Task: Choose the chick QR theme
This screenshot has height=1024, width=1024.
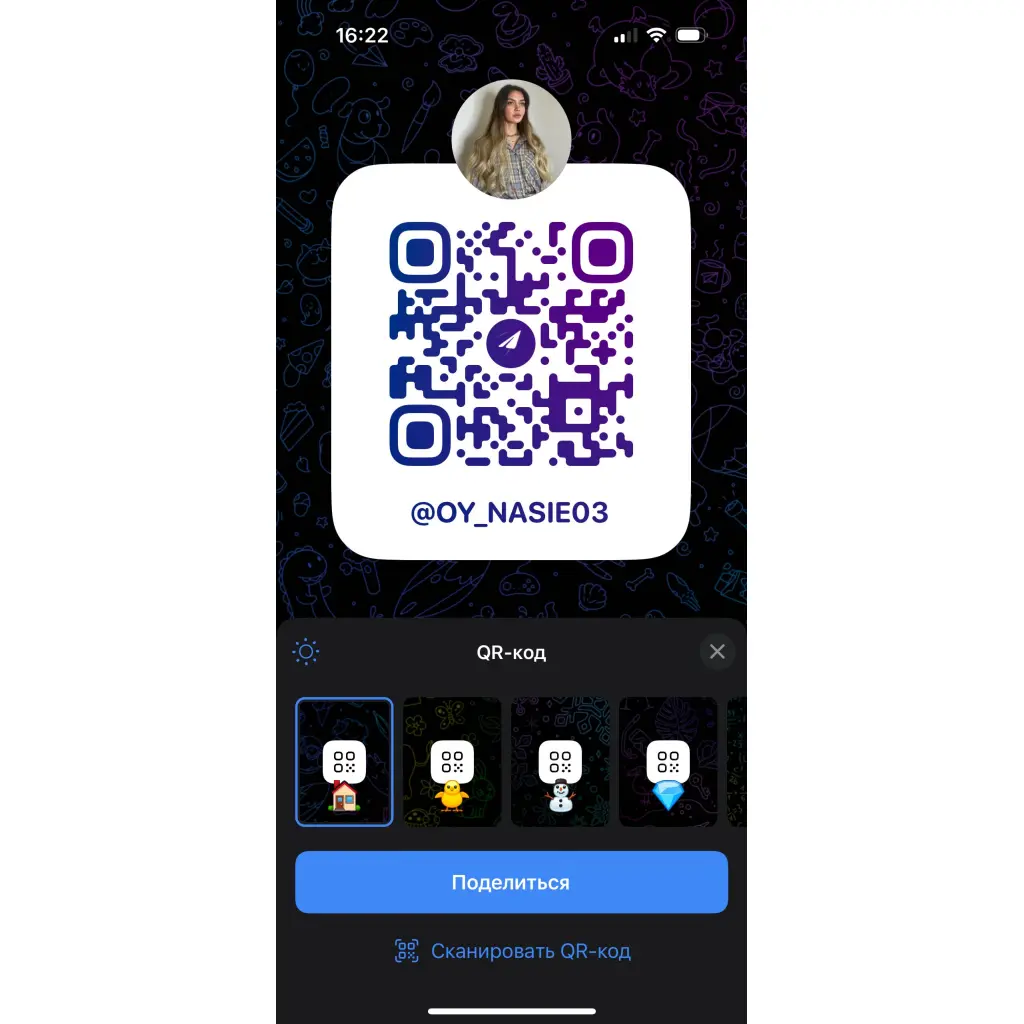Action: pyautogui.click(x=452, y=762)
